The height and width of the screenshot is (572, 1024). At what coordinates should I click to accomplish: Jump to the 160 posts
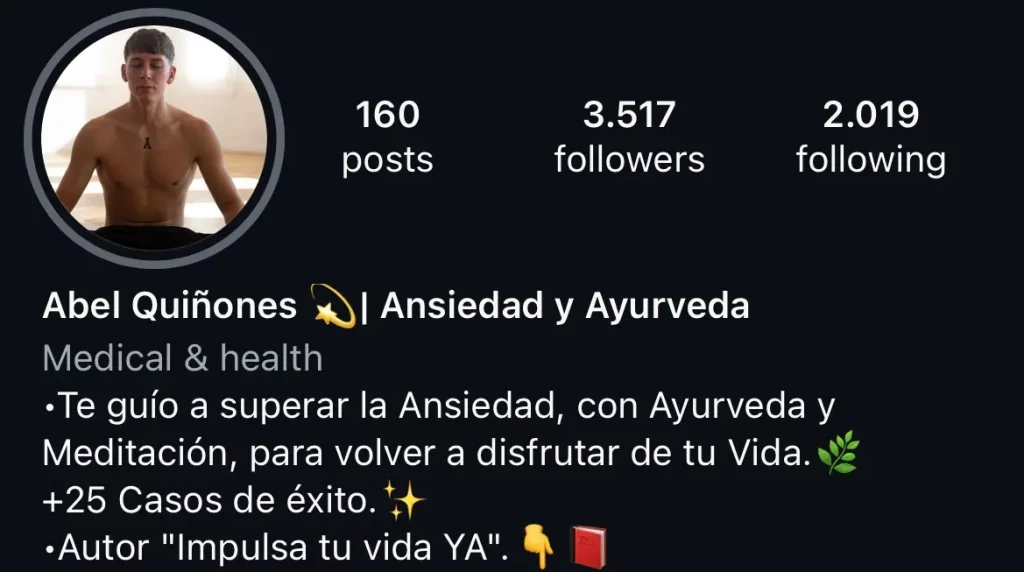tap(387, 137)
